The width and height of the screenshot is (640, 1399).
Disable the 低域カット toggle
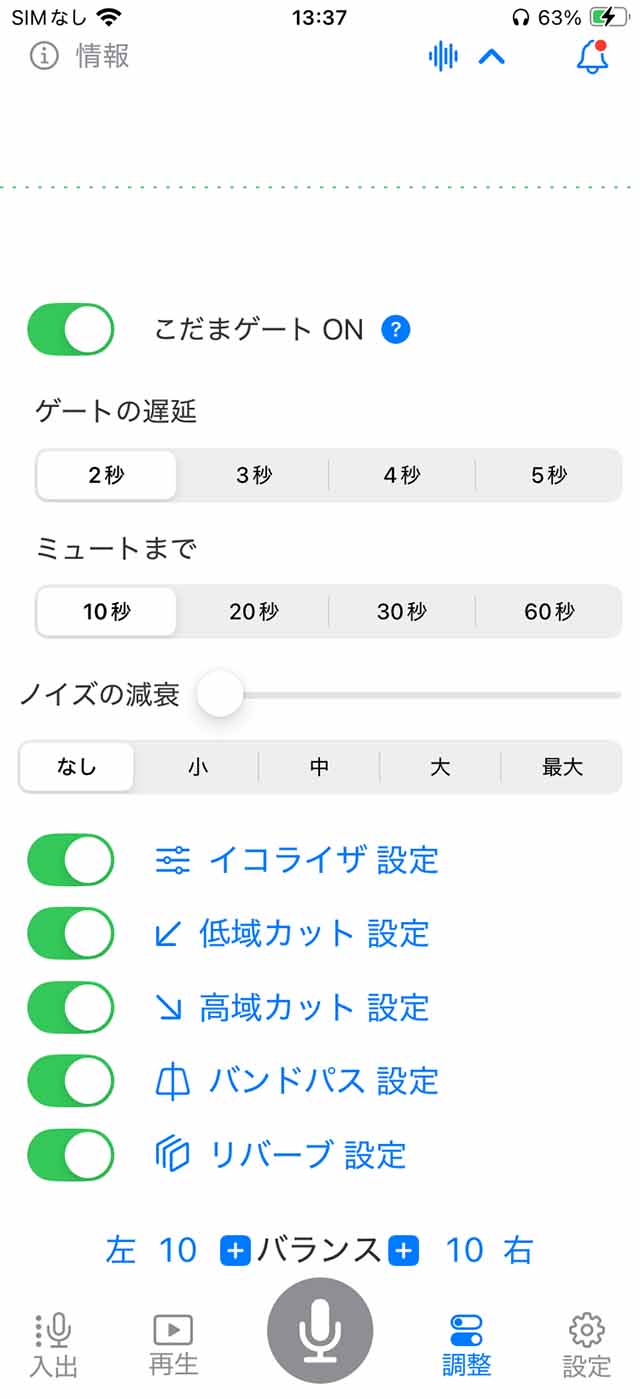click(70, 933)
